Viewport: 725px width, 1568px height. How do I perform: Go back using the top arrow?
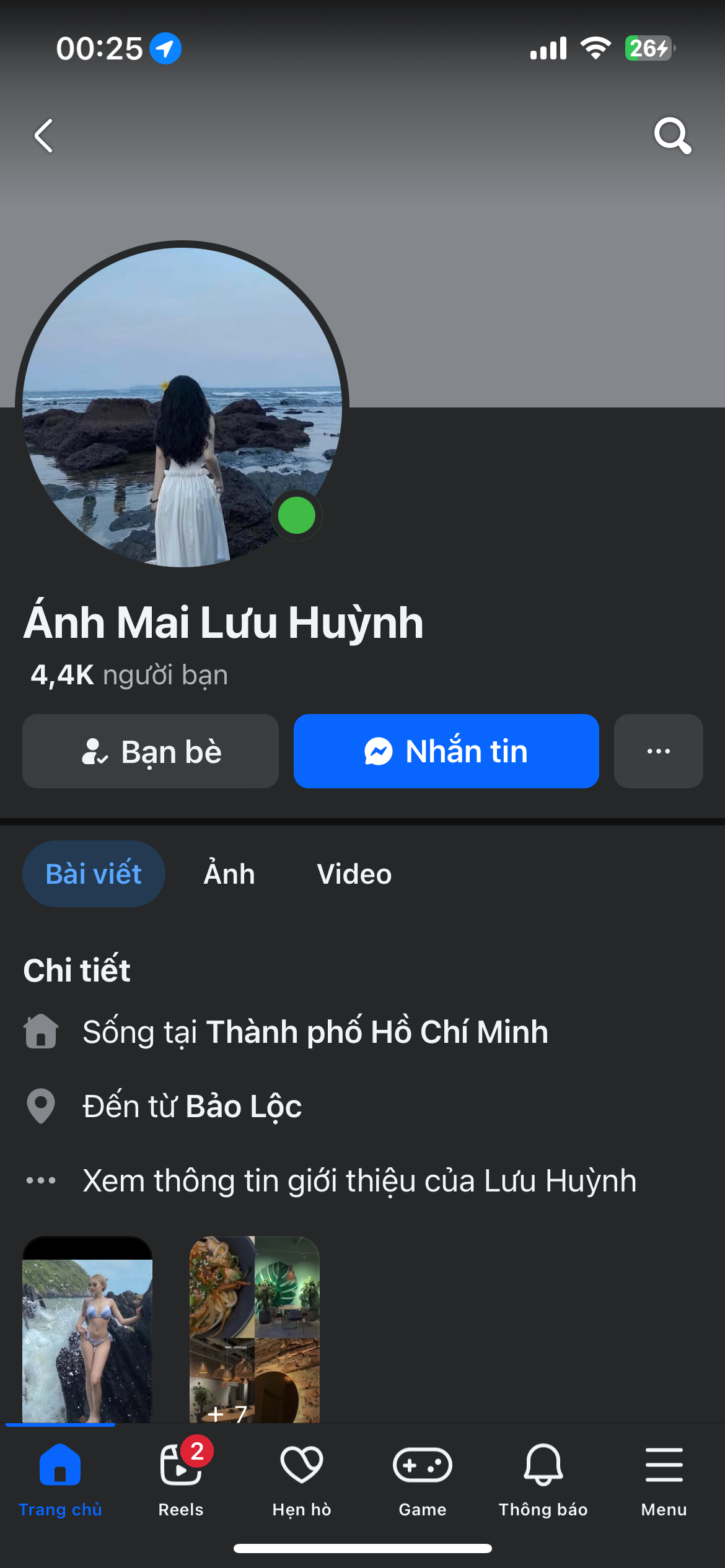pyautogui.click(x=43, y=136)
